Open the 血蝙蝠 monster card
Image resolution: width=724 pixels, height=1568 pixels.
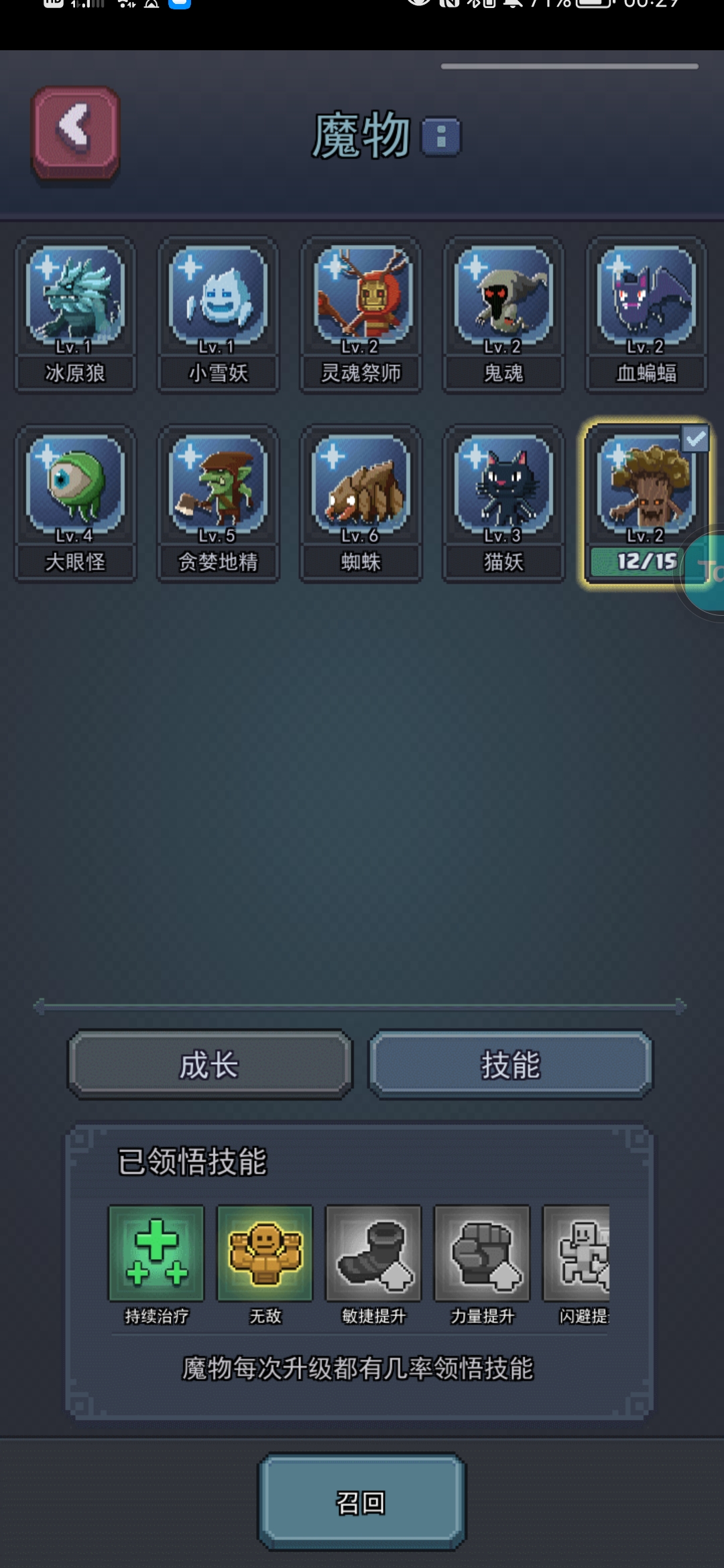pyautogui.click(x=646, y=314)
